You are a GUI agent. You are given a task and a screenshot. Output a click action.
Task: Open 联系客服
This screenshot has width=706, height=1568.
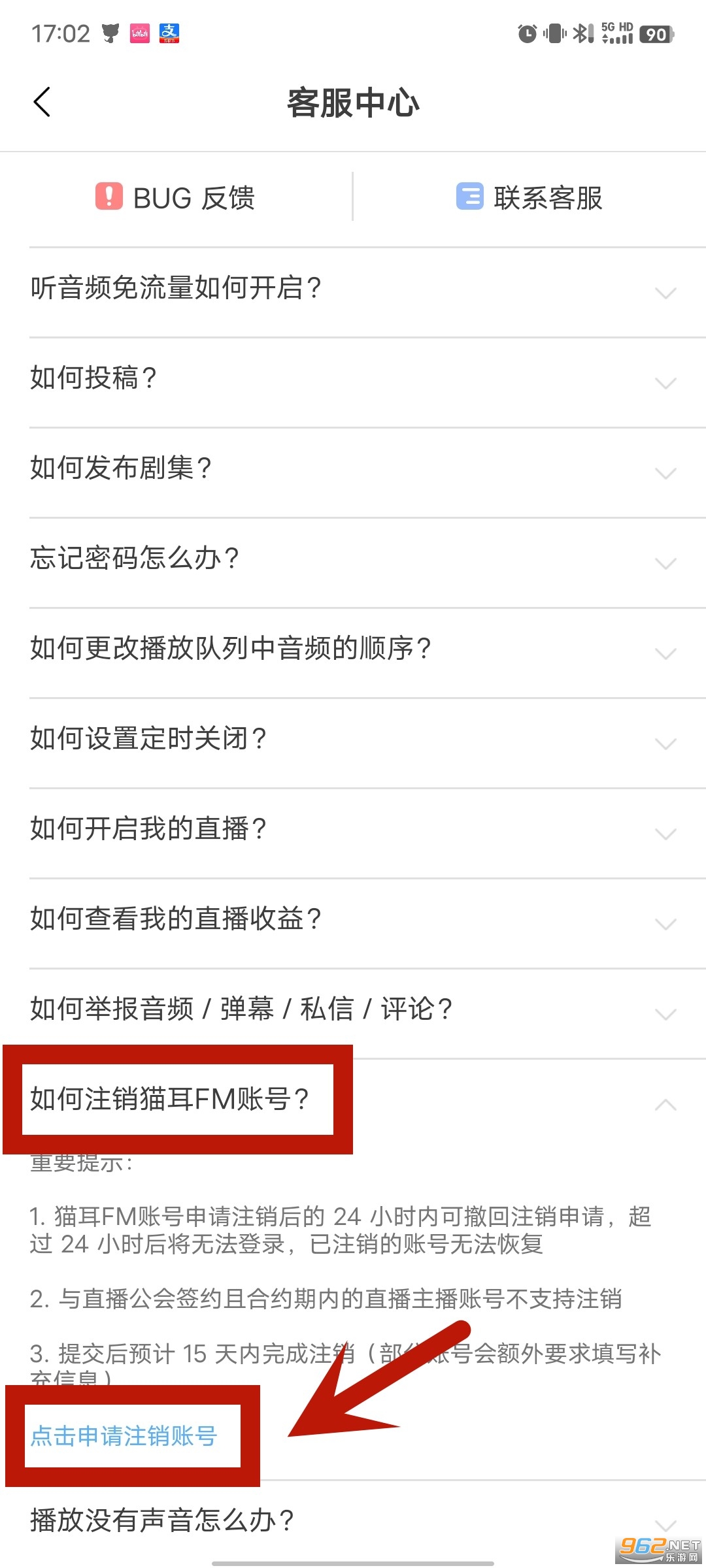[529, 197]
